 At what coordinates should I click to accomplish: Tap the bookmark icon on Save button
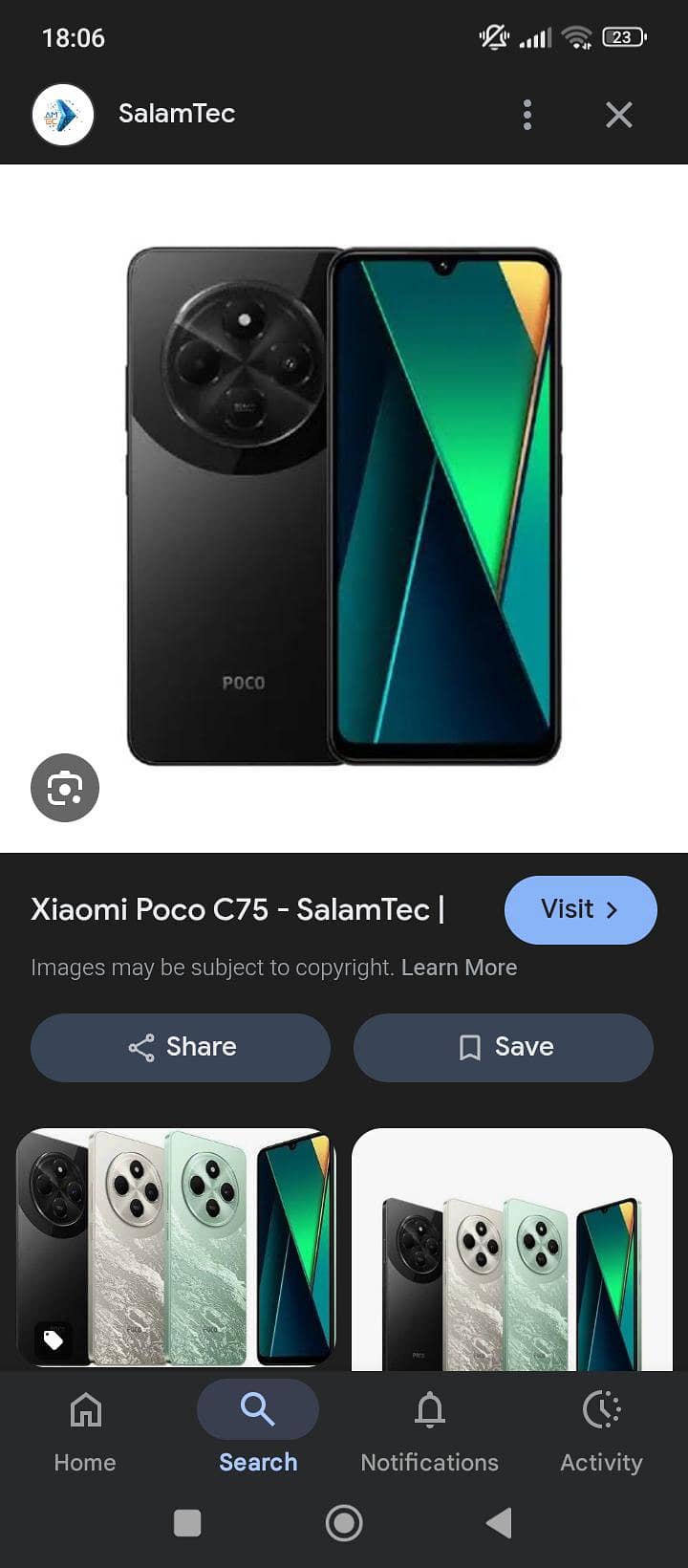[x=469, y=1047]
